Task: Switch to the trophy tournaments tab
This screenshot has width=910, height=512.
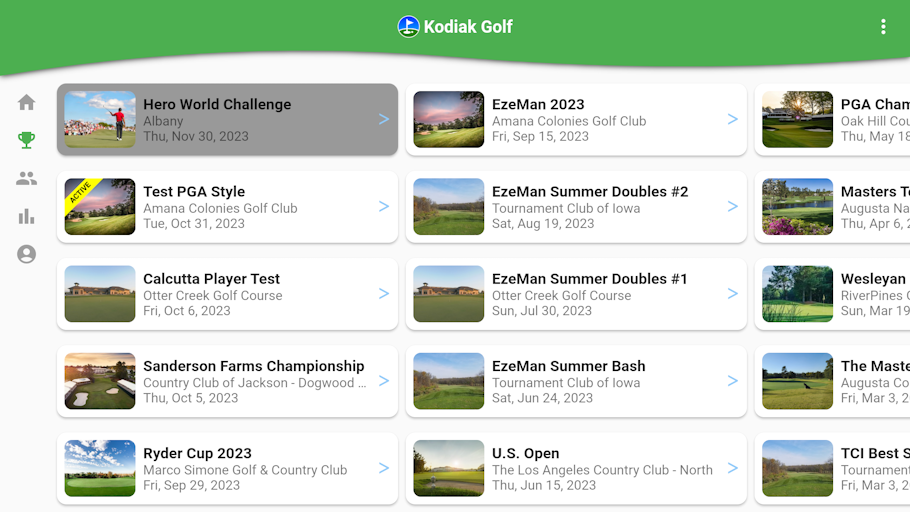Action: [27, 140]
